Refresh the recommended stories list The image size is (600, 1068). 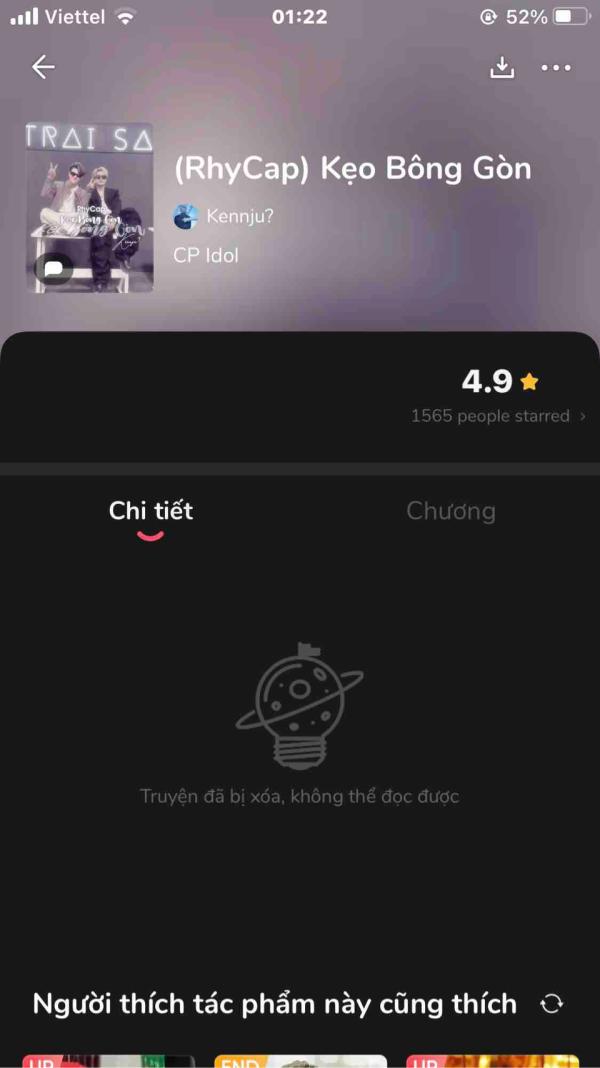[552, 1004]
